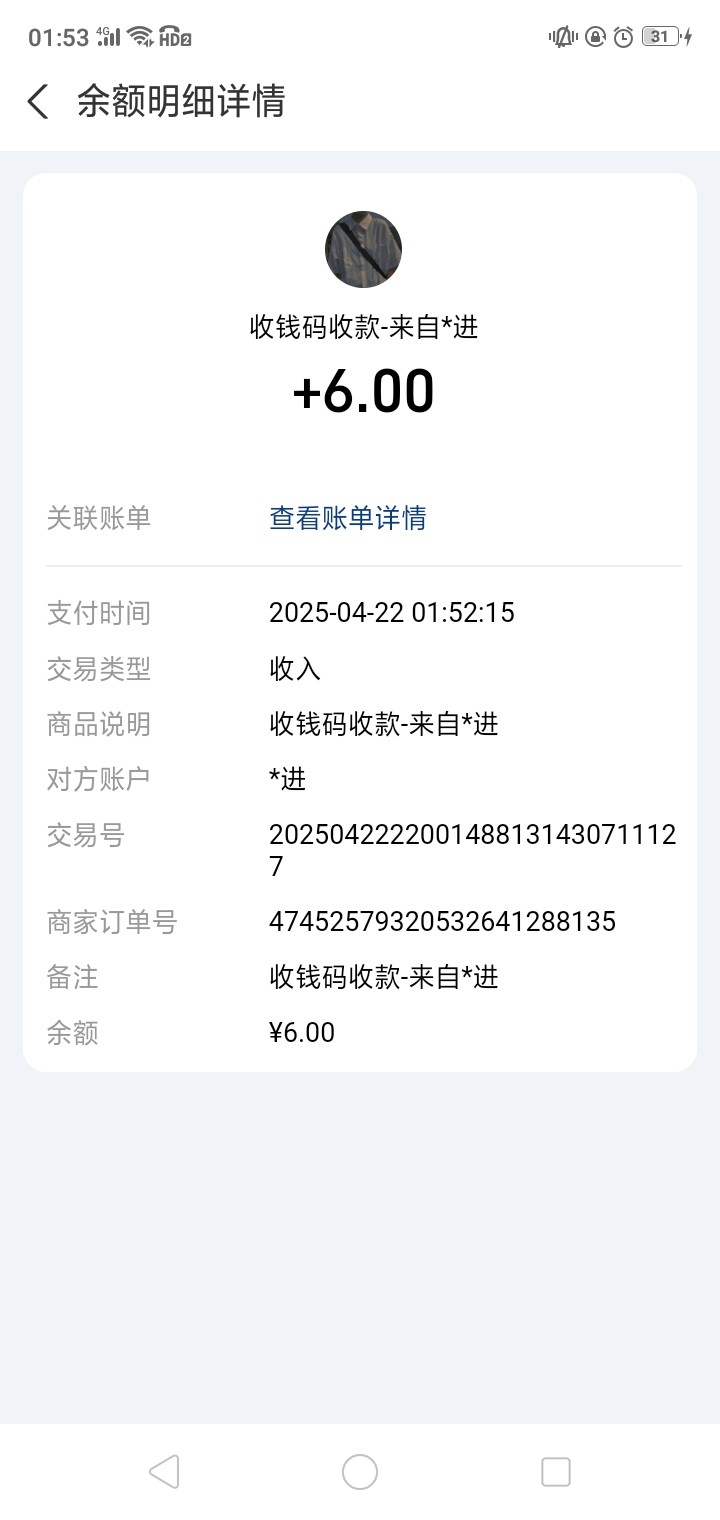This screenshot has height=1520, width=720.
Task: Go back from 余额明细详情 page
Action: [38, 102]
